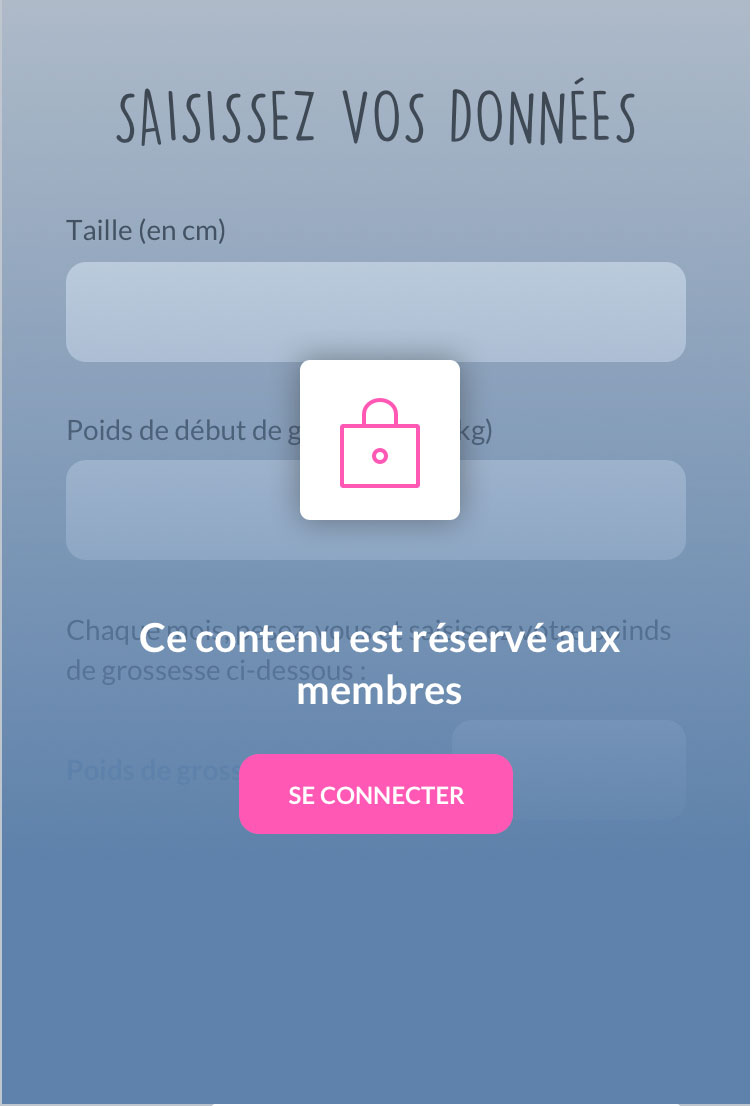The image size is (752, 1106).
Task: Focus the Poids de début de grossesse field
Action: pyautogui.click(x=180, y=510)
